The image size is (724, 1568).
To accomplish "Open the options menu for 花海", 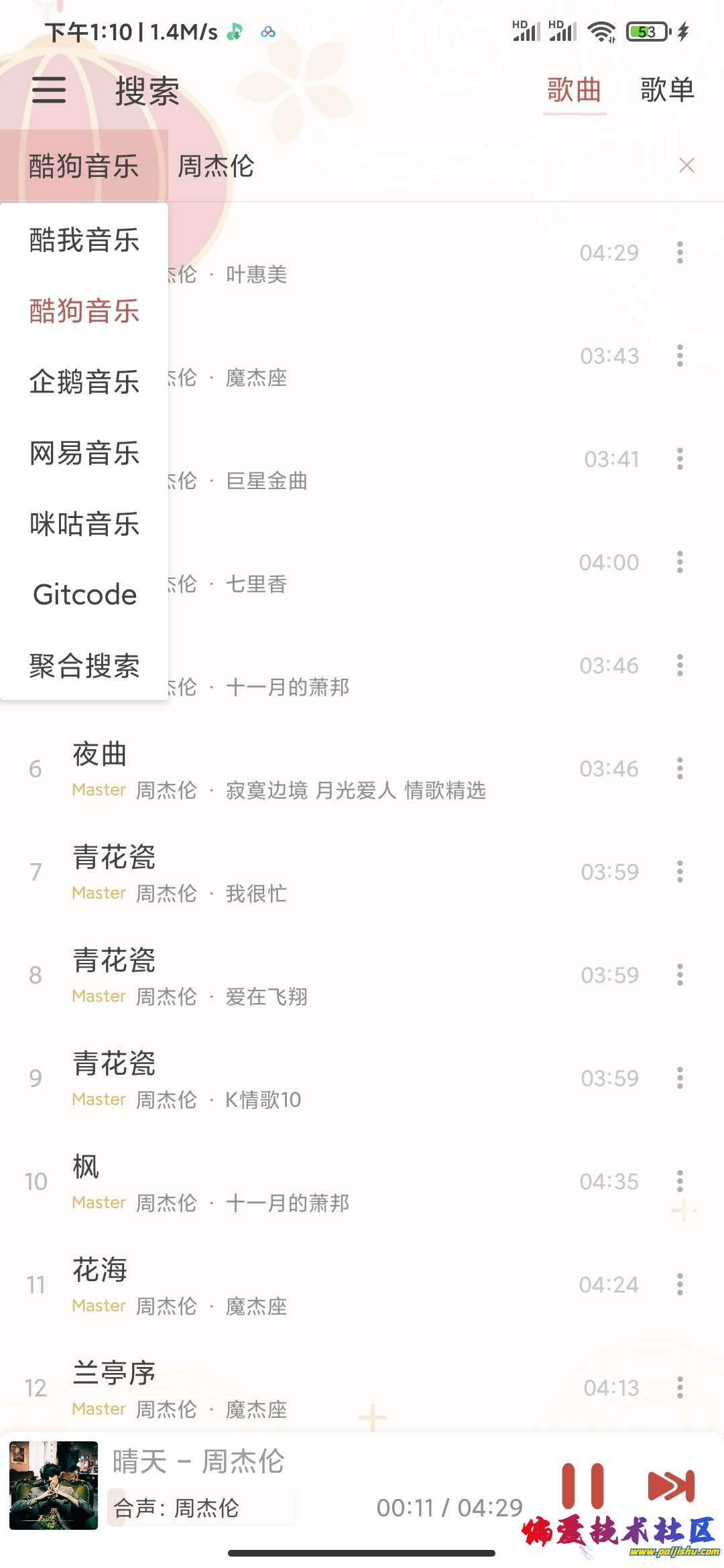I will click(x=678, y=1285).
